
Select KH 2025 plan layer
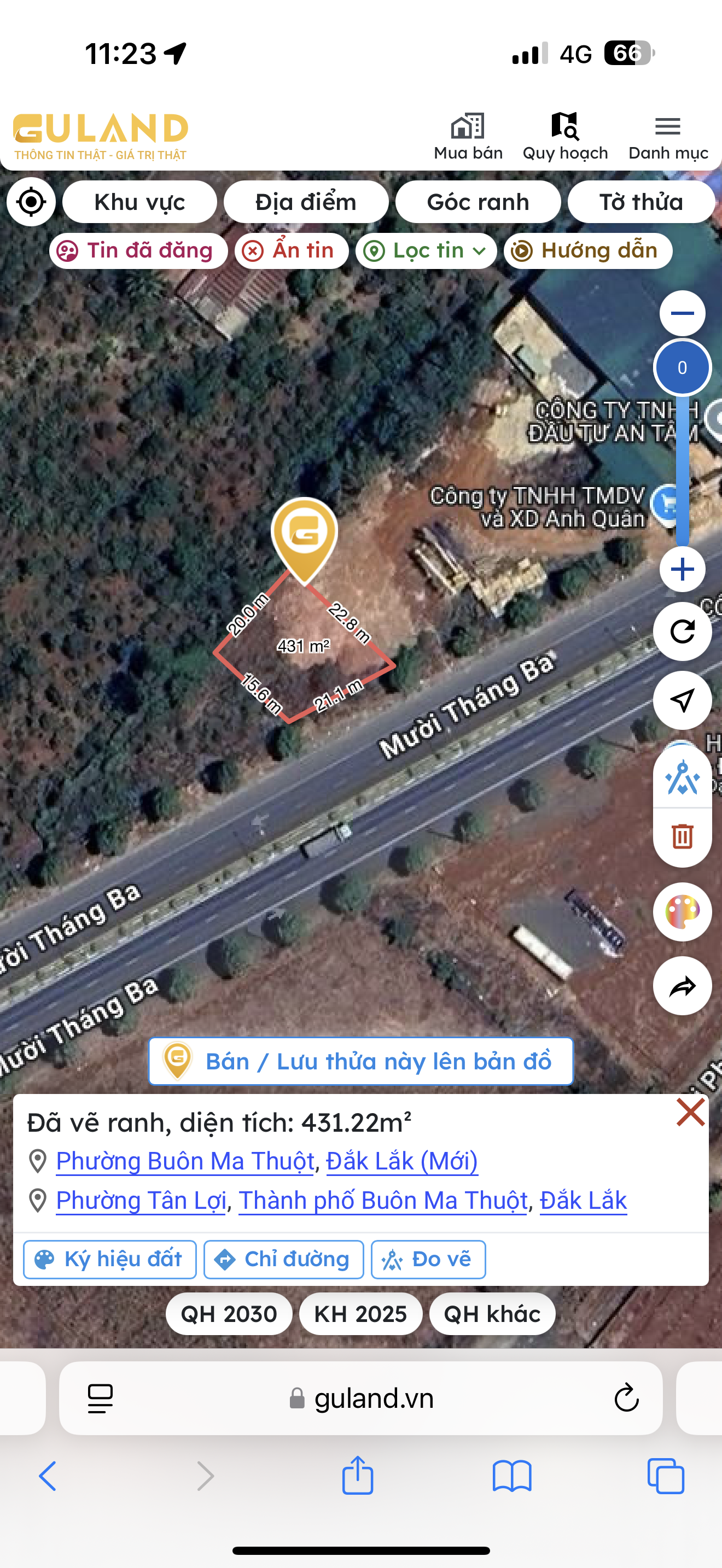(360, 1314)
